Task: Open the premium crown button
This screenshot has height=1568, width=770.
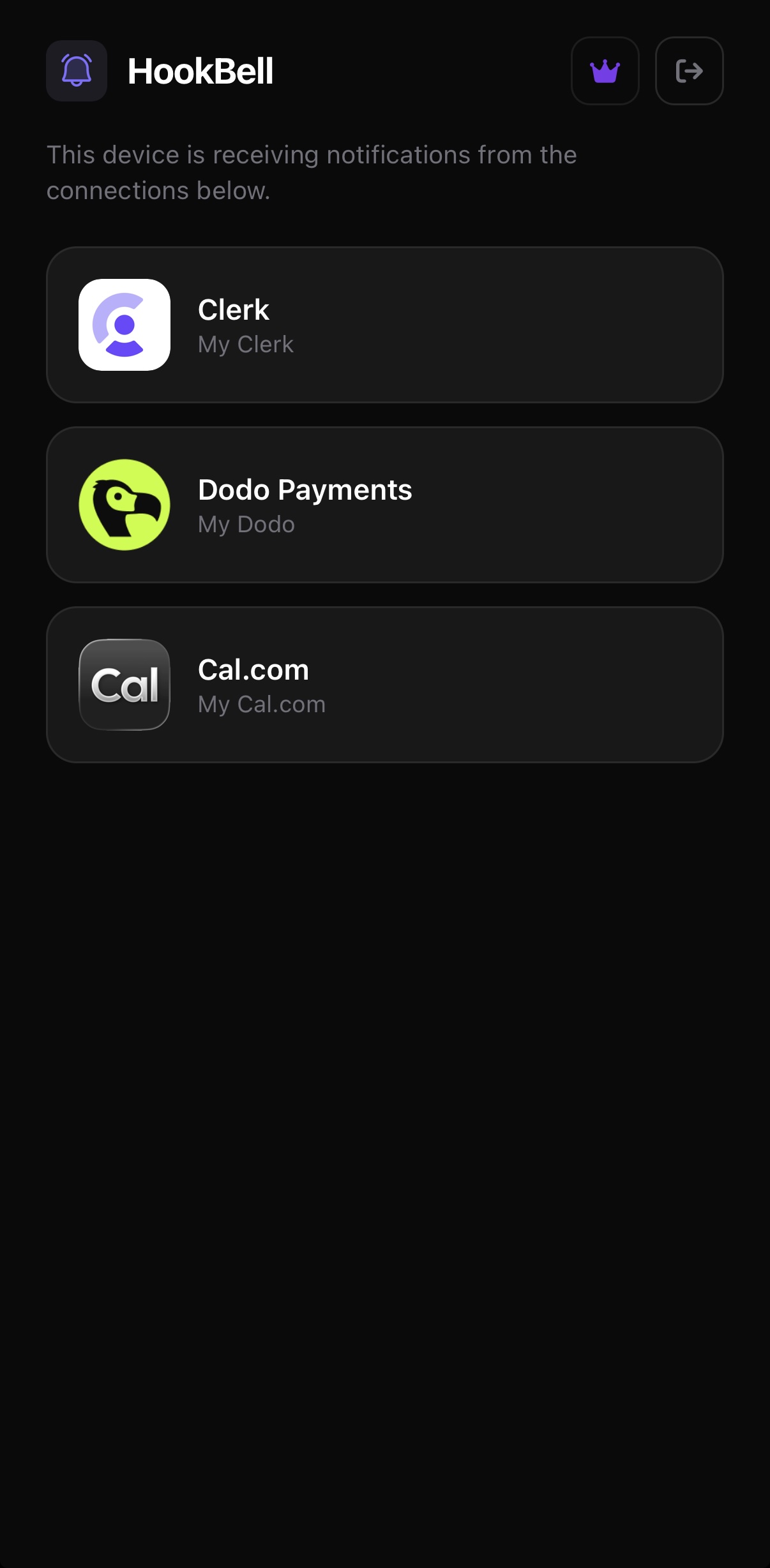Action: click(x=605, y=71)
